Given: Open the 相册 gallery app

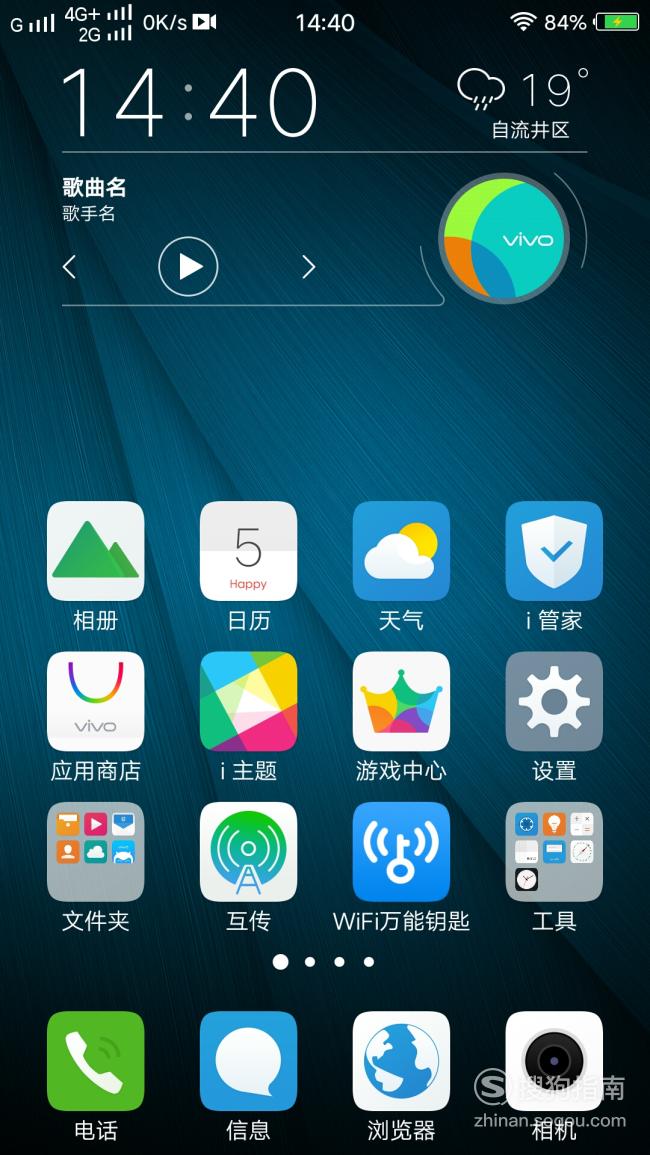Looking at the screenshot, I should [96, 551].
